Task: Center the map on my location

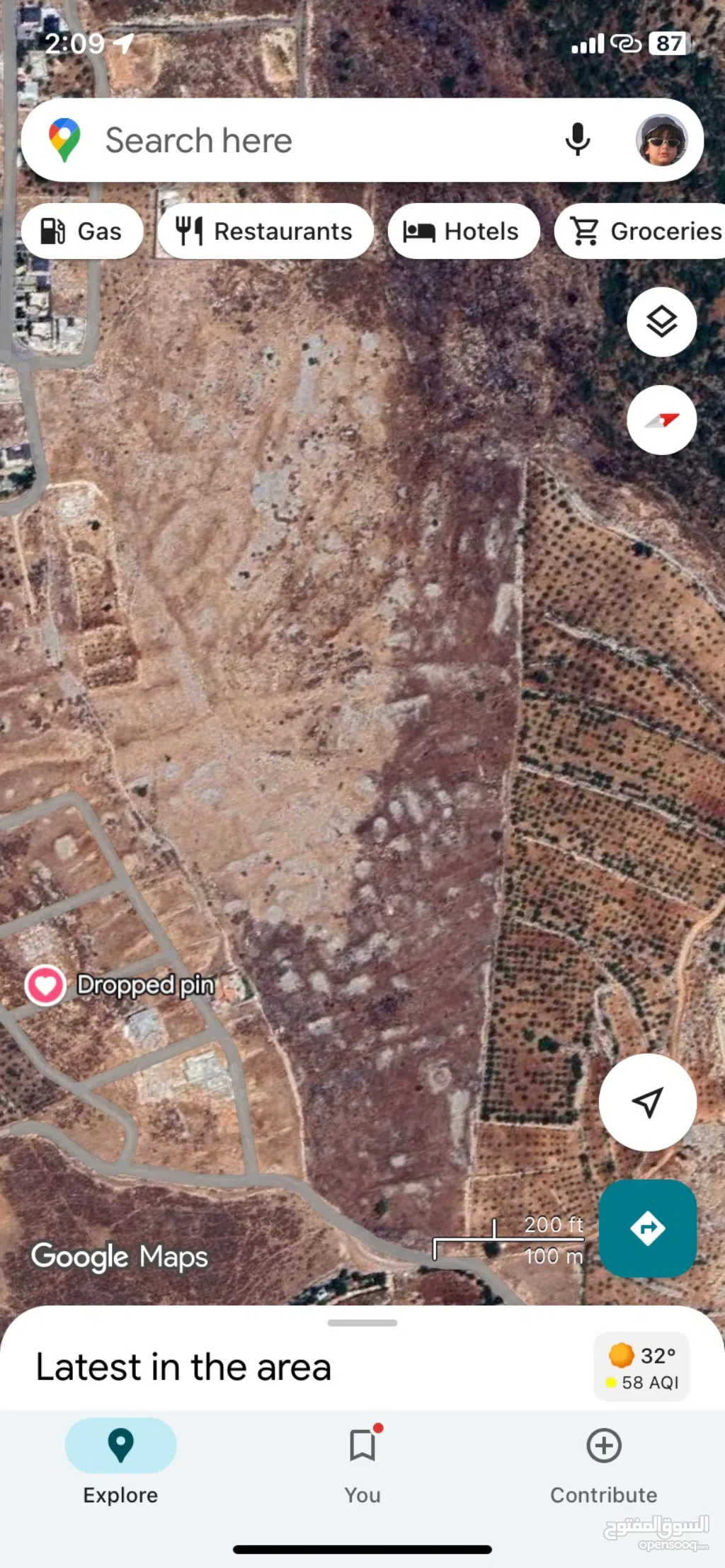Action: 647,1102
